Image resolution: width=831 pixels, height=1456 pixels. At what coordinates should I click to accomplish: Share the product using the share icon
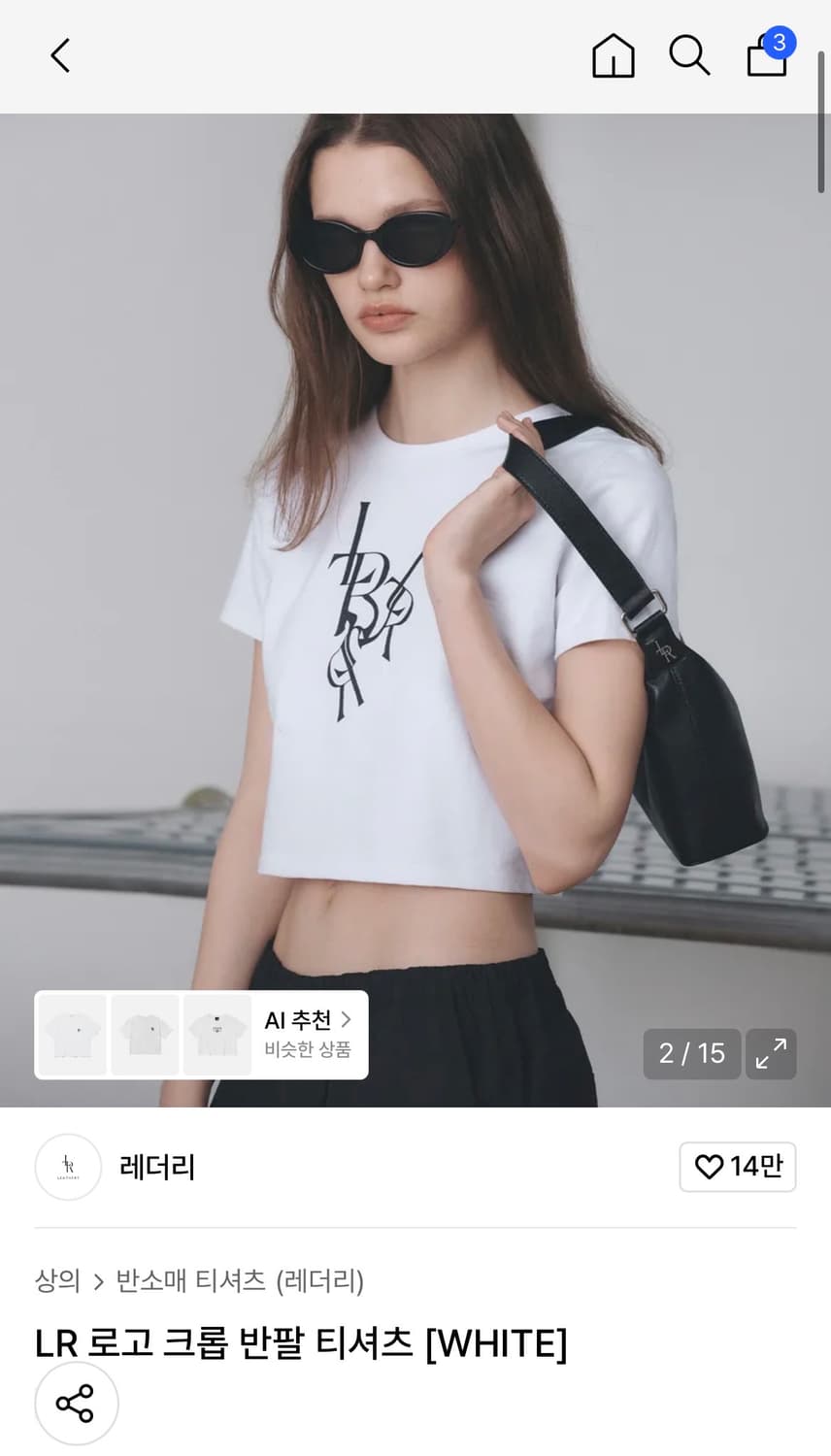pos(76,1404)
